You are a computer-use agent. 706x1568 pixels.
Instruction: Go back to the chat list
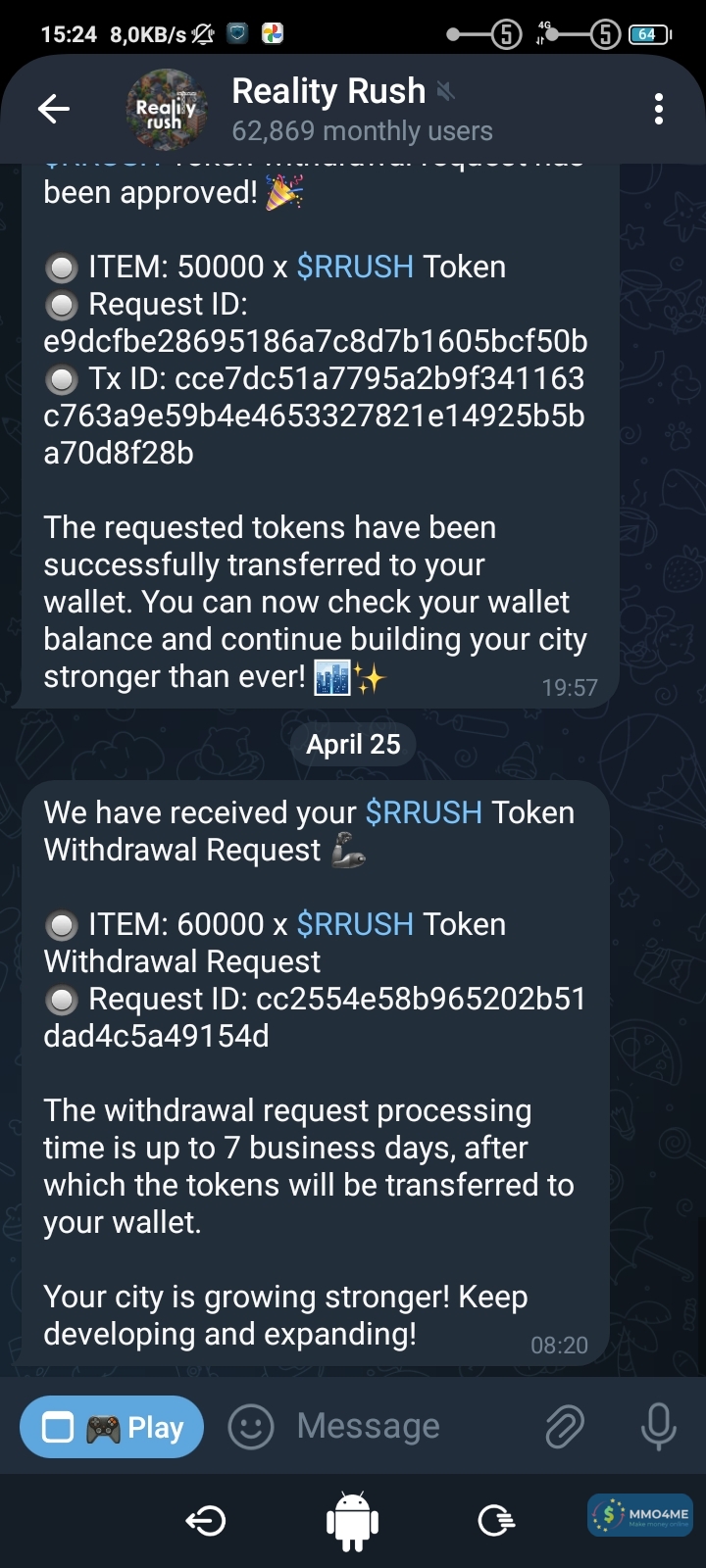tap(54, 109)
